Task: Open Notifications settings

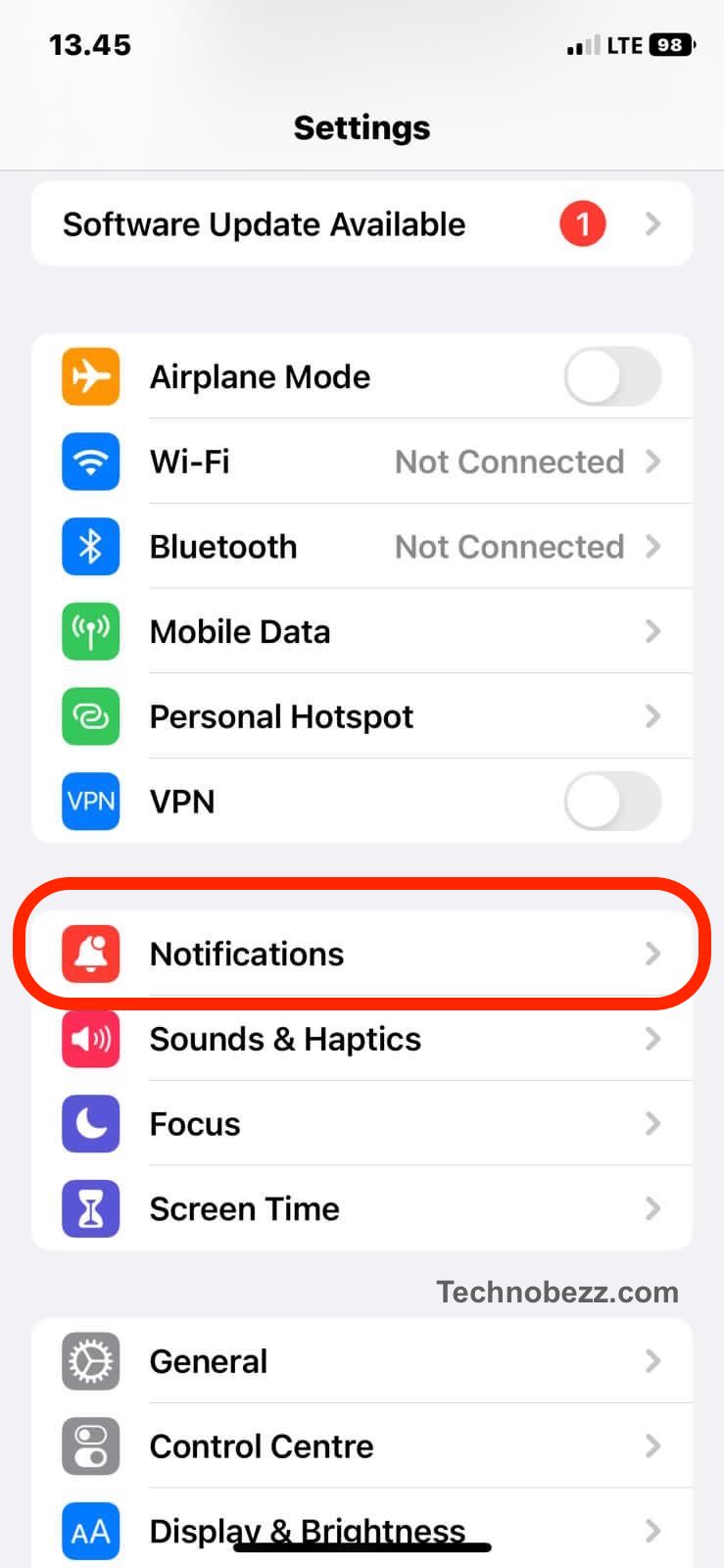Action: (x=362, y=954)
